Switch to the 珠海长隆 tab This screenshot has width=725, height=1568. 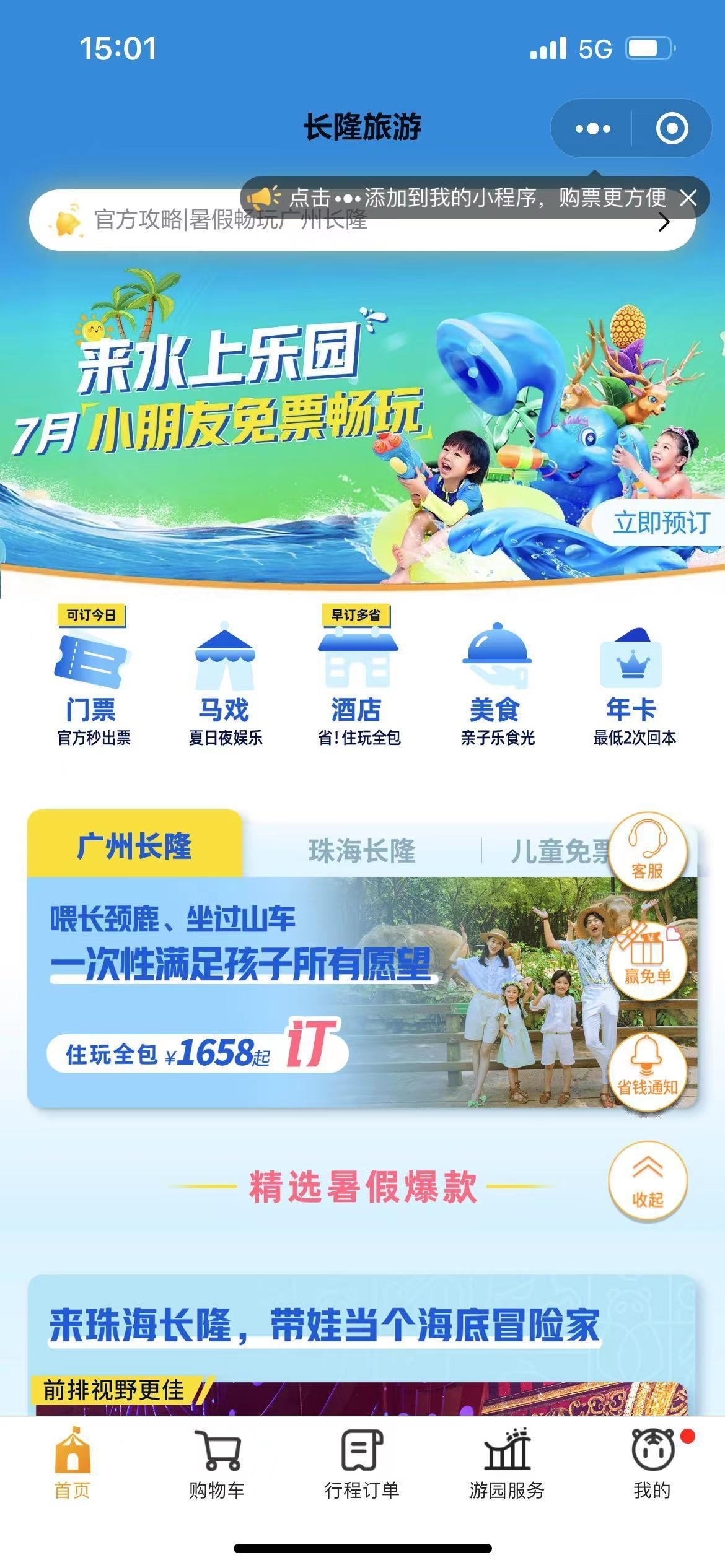coord(362,851)
